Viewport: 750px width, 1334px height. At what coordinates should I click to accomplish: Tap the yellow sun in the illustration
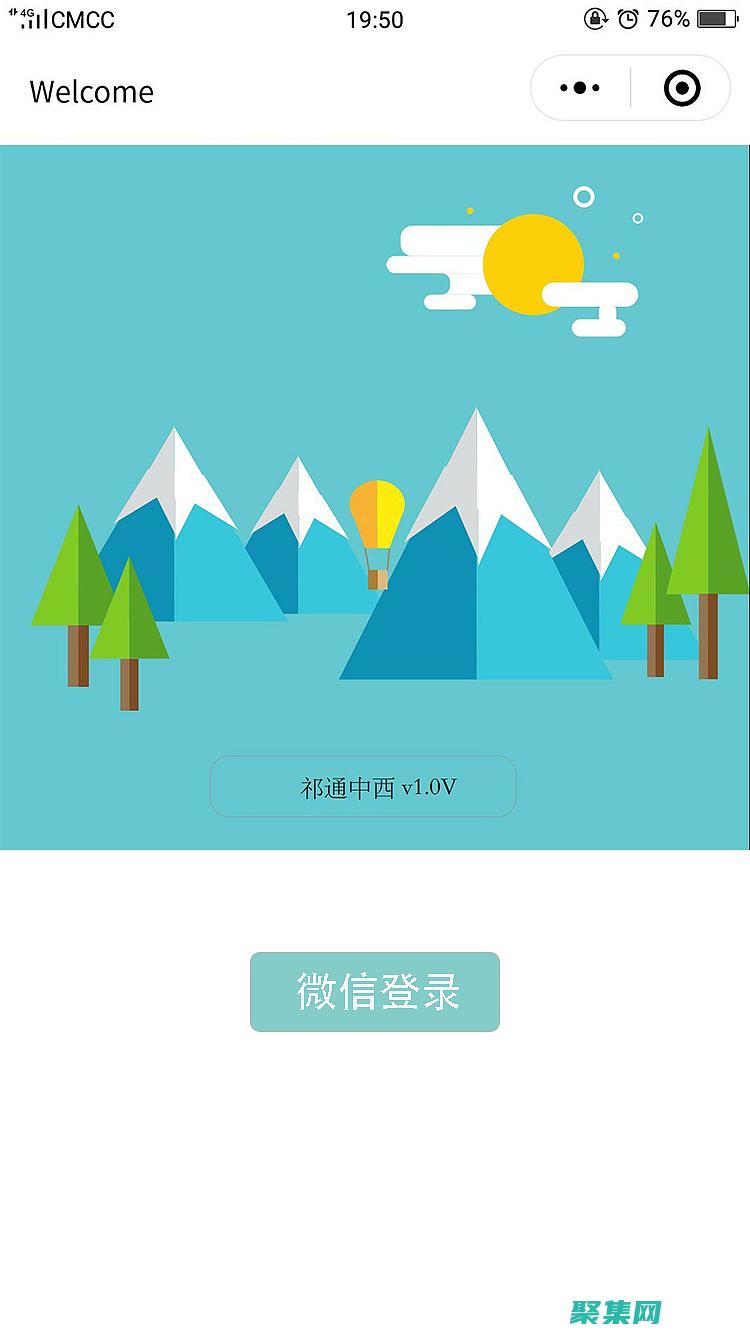click(532, 263)
